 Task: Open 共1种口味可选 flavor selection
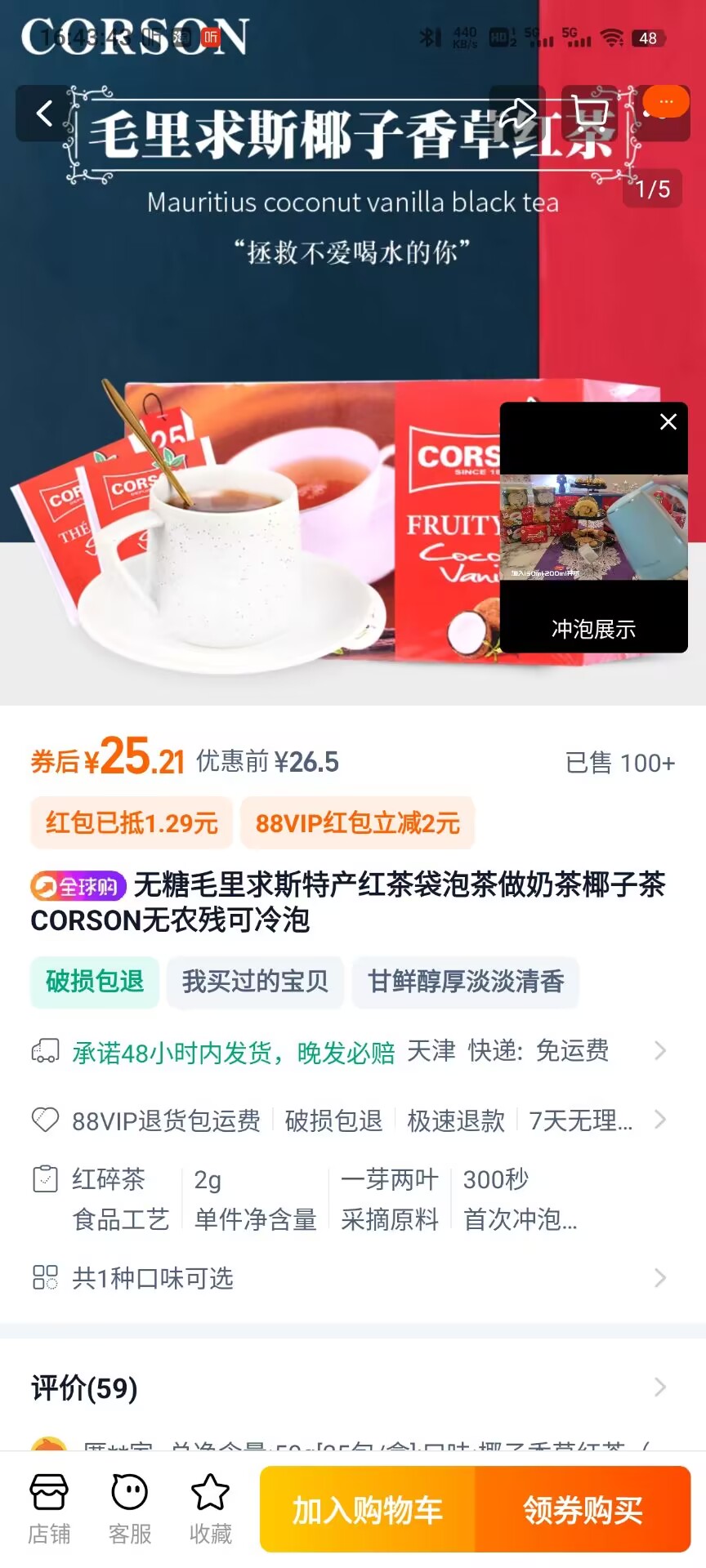click(351, 1278)
